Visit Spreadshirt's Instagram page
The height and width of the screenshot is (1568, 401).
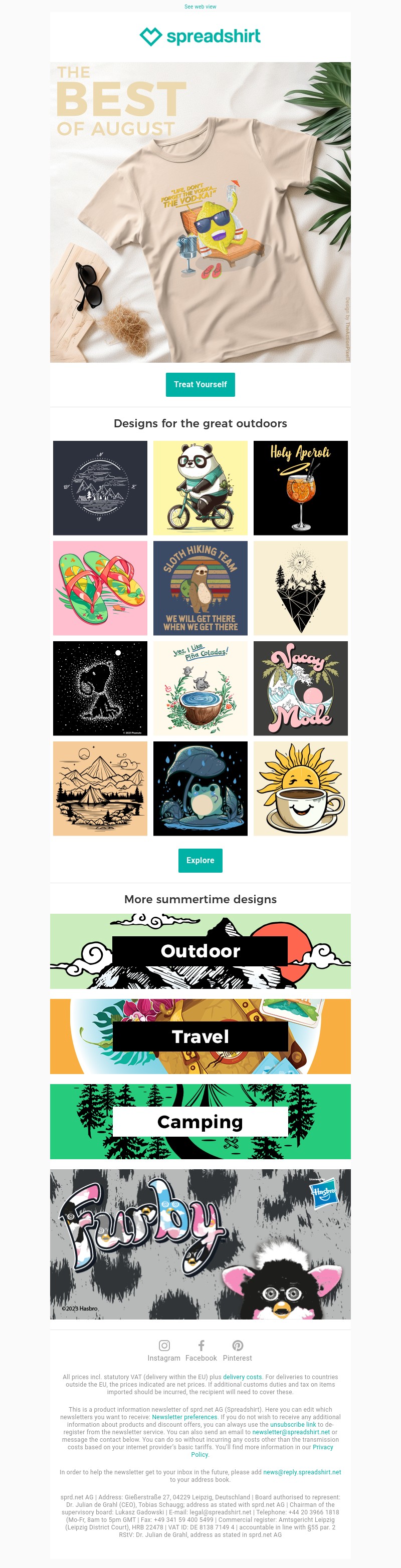point(164,1350)
